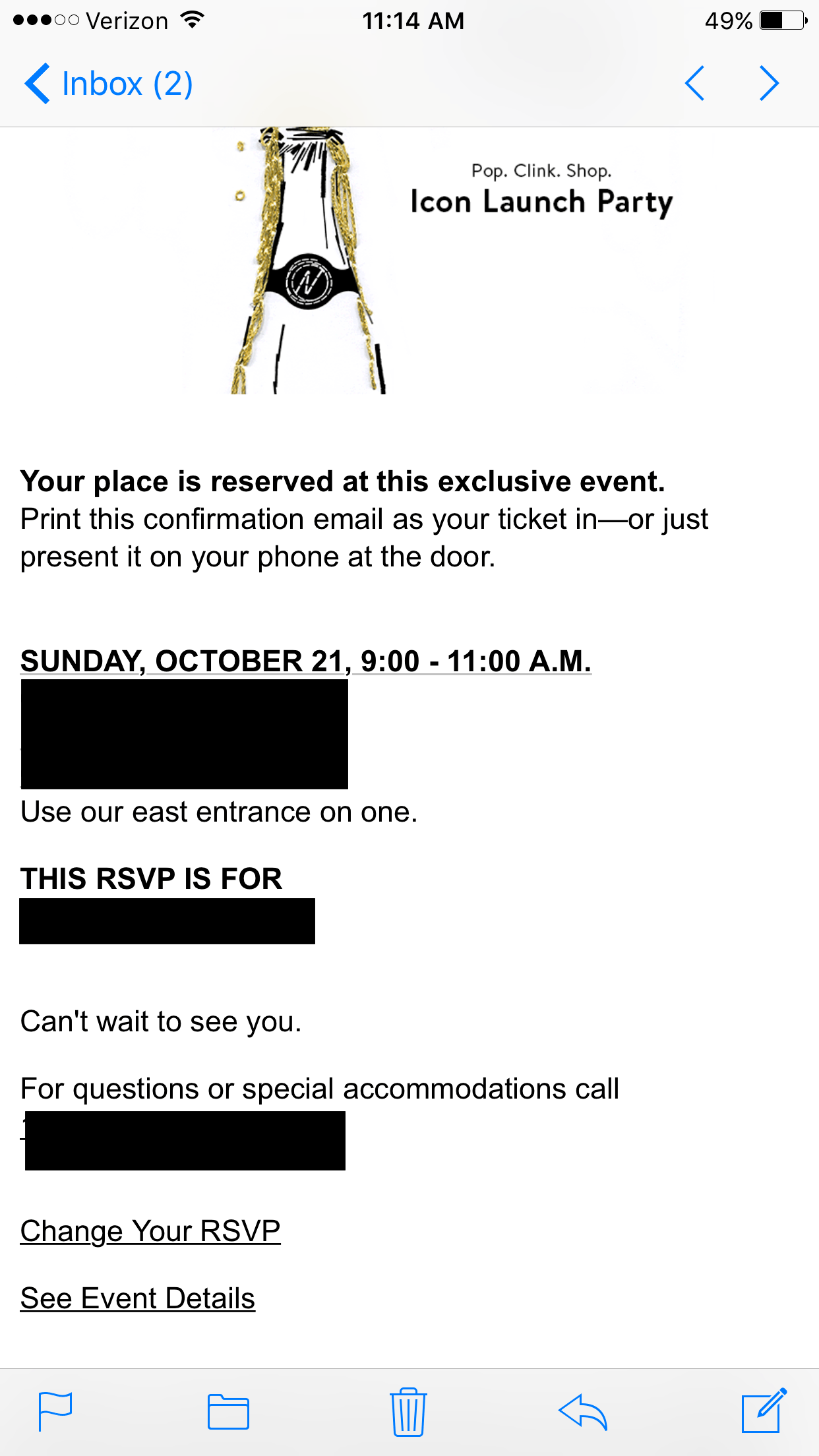Screen dimensions: 819x1456
Task: Move this email to a folder
Action: 228,1411
